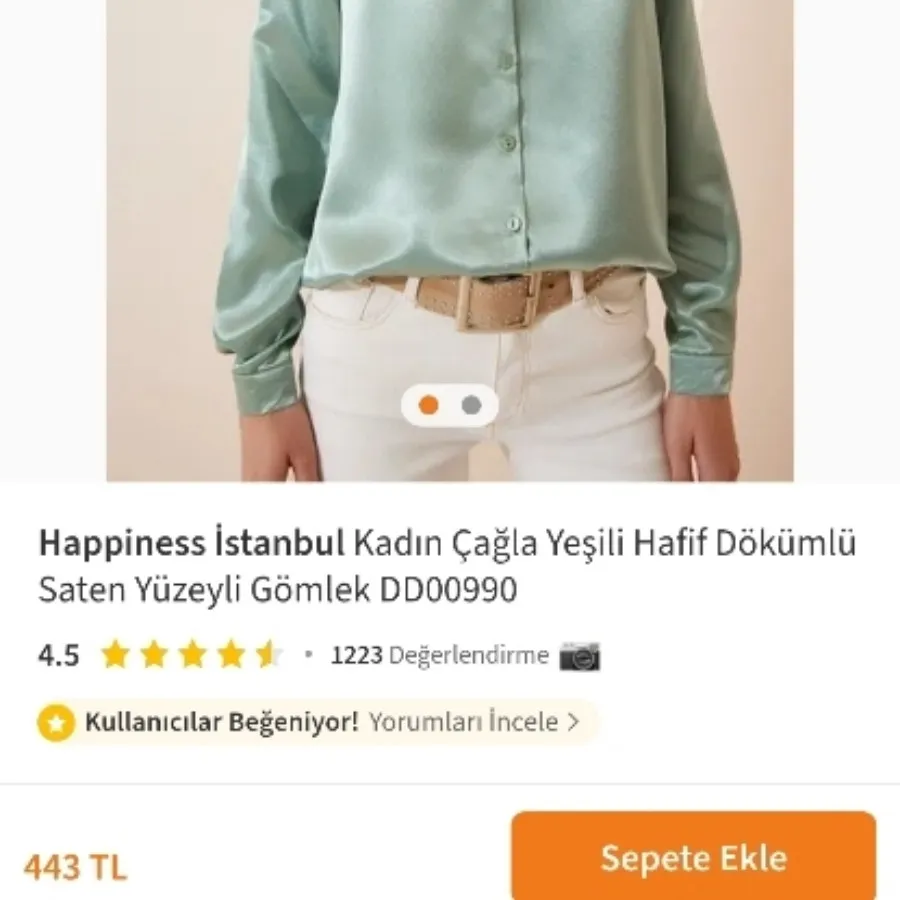
Task: View the 1223 Değerlendirme ratings
Action: [x=440, y=656]
